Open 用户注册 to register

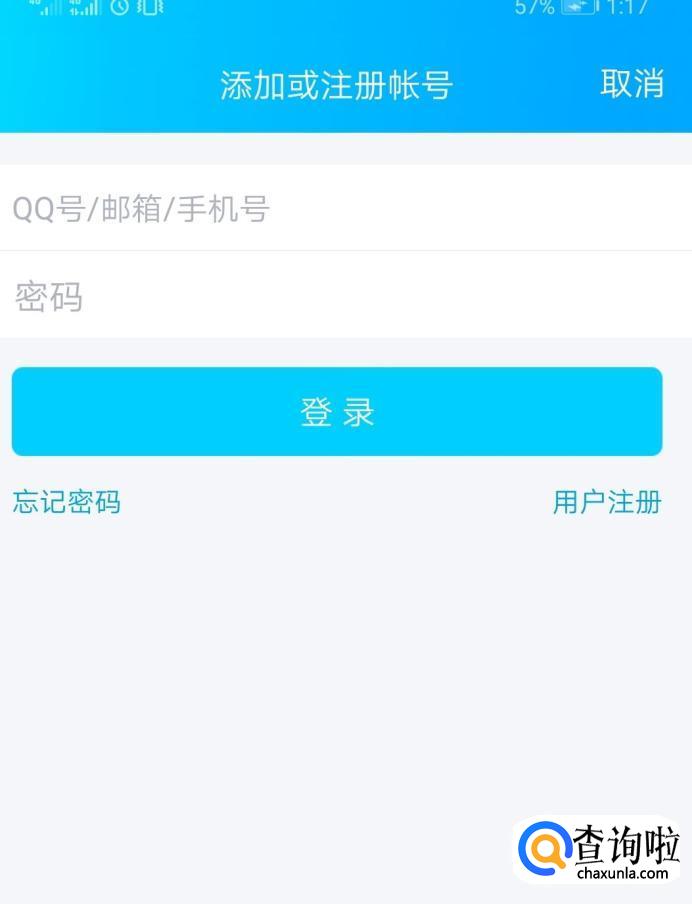point(607,502)
